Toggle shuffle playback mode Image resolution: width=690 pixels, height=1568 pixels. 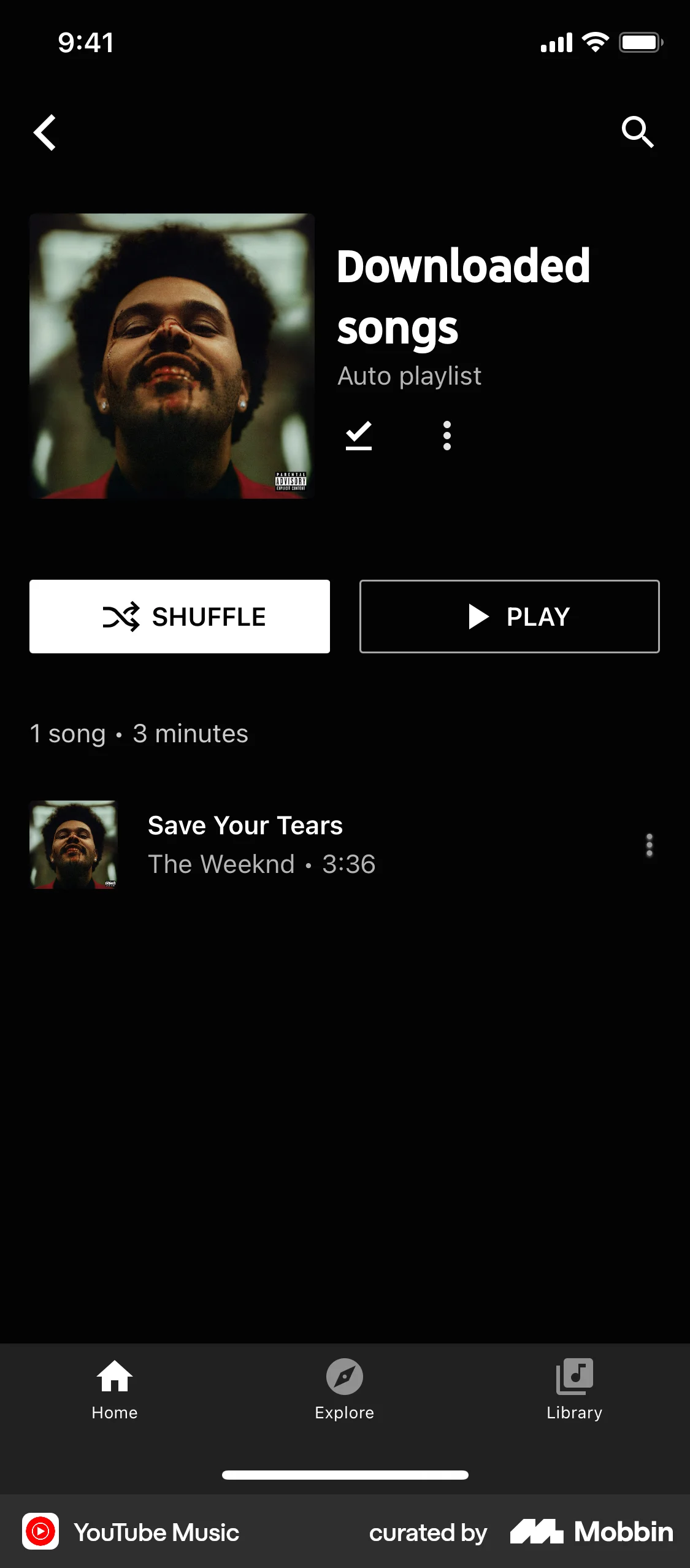point(179,616)
